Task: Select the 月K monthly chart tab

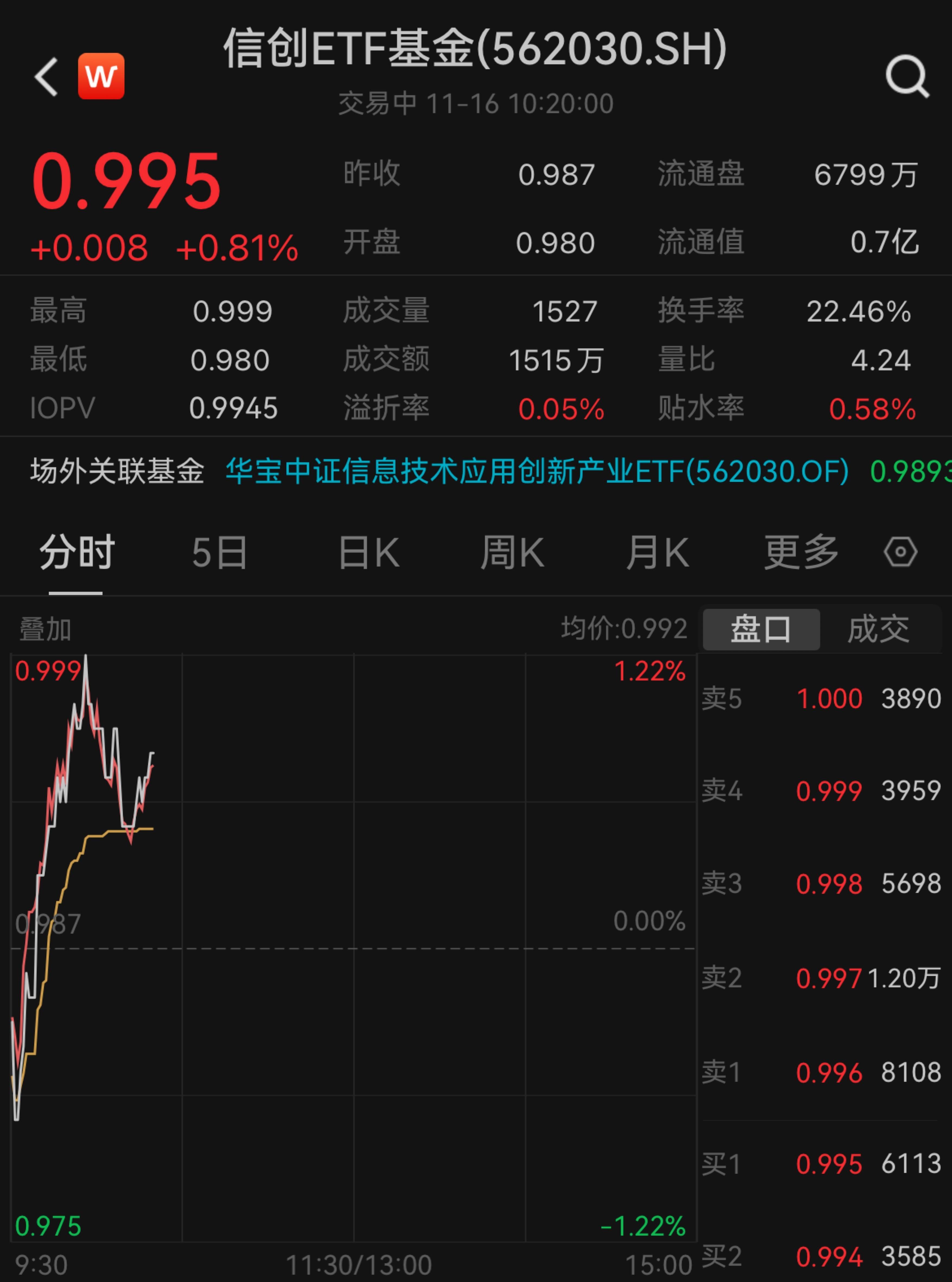Action: tap(657, 552)
